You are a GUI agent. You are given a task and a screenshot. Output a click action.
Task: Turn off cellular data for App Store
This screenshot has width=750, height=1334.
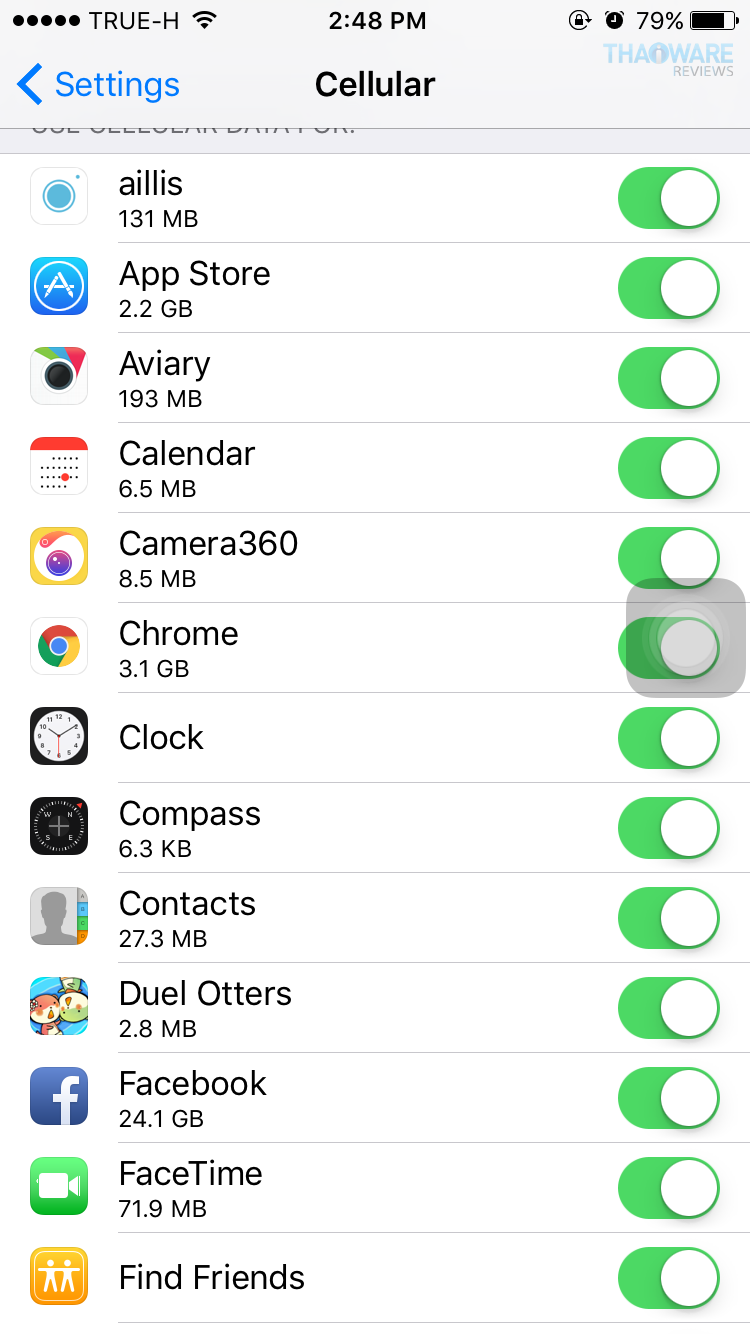coord(668,288)
